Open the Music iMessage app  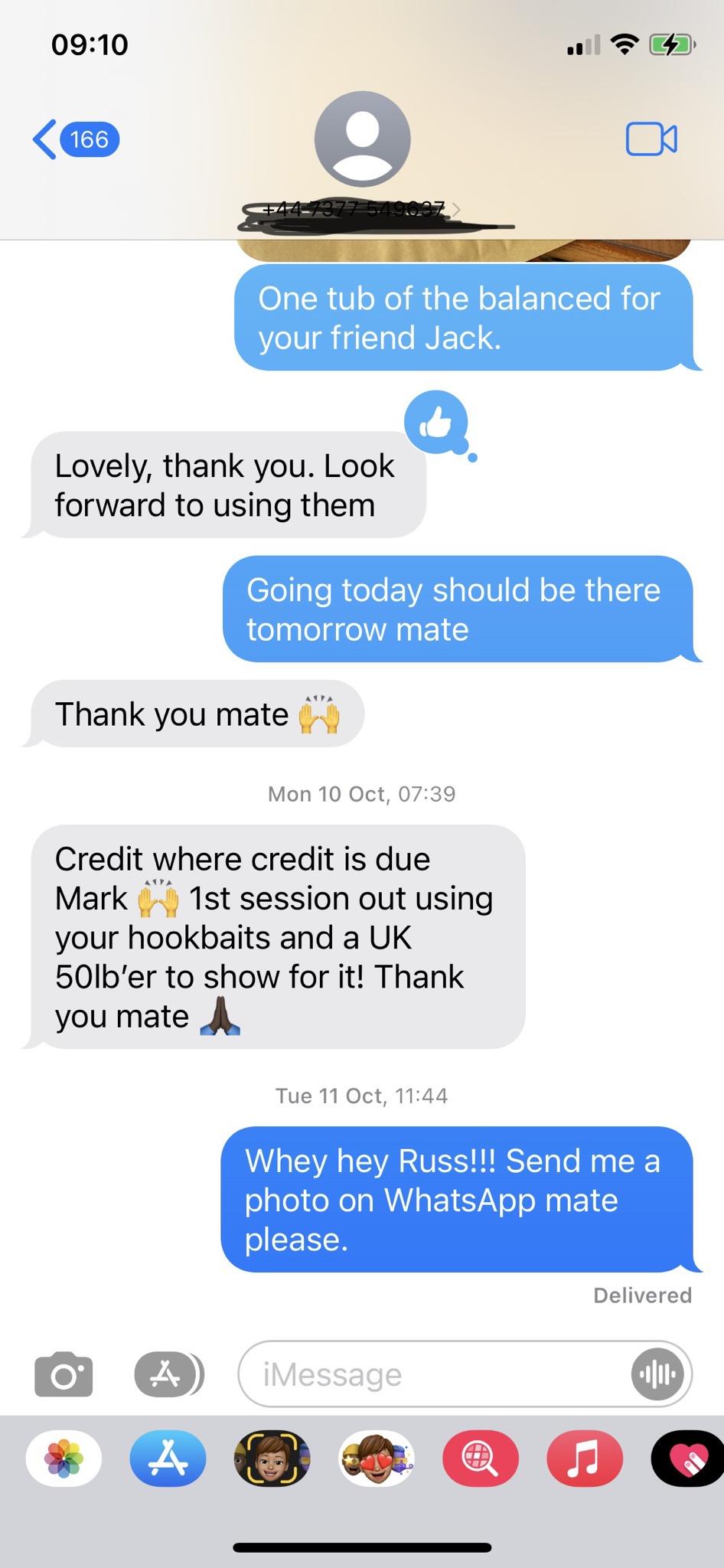pyautogui.click(x=585, y=1459)
